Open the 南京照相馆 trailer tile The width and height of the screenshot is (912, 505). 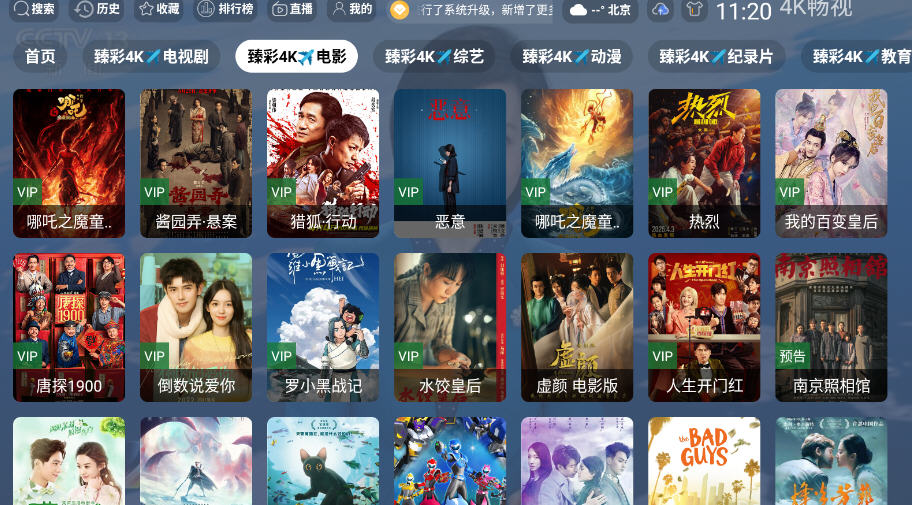[831, 327]
